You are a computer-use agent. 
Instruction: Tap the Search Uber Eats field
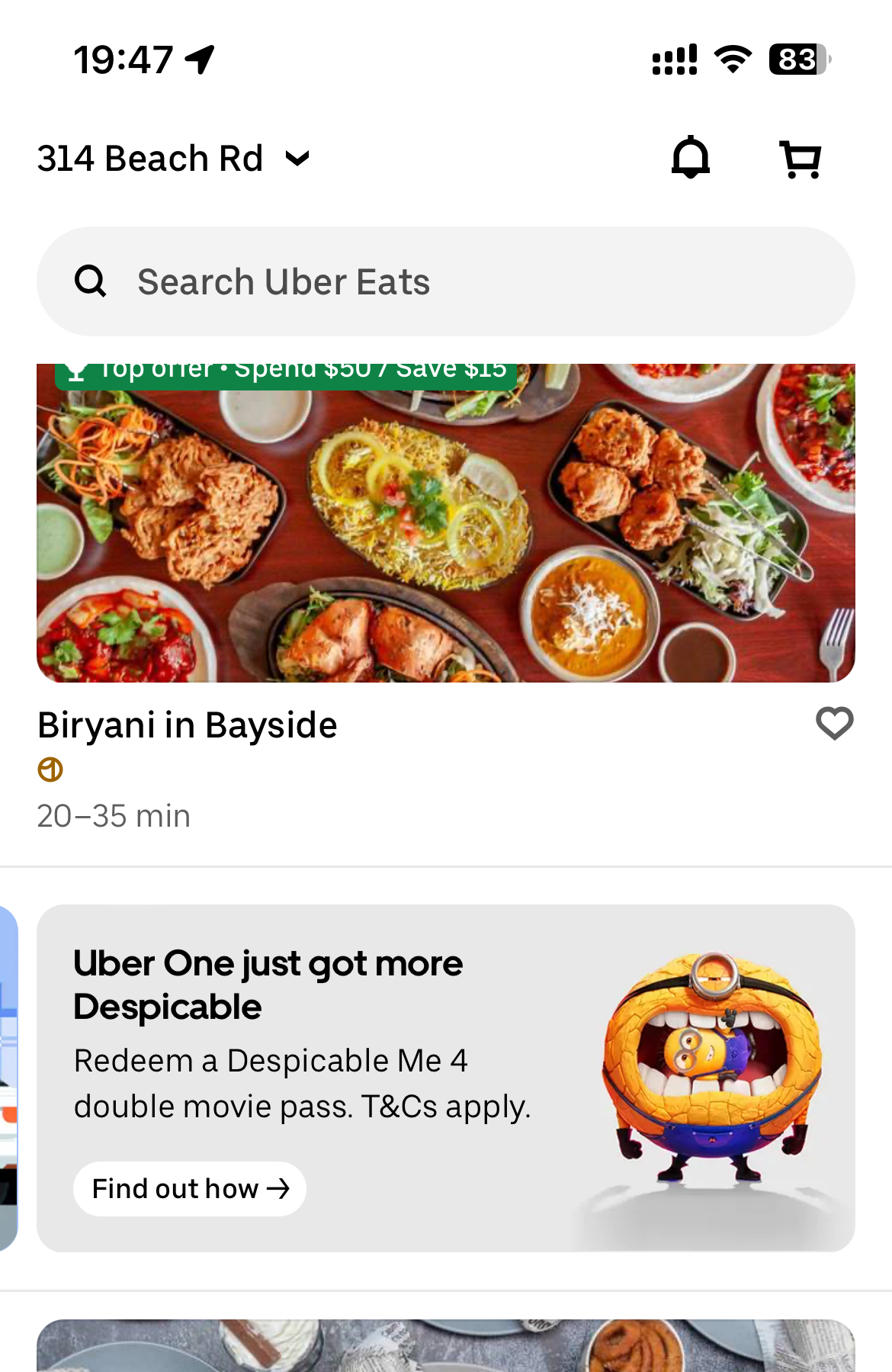[x=446, y=281]
